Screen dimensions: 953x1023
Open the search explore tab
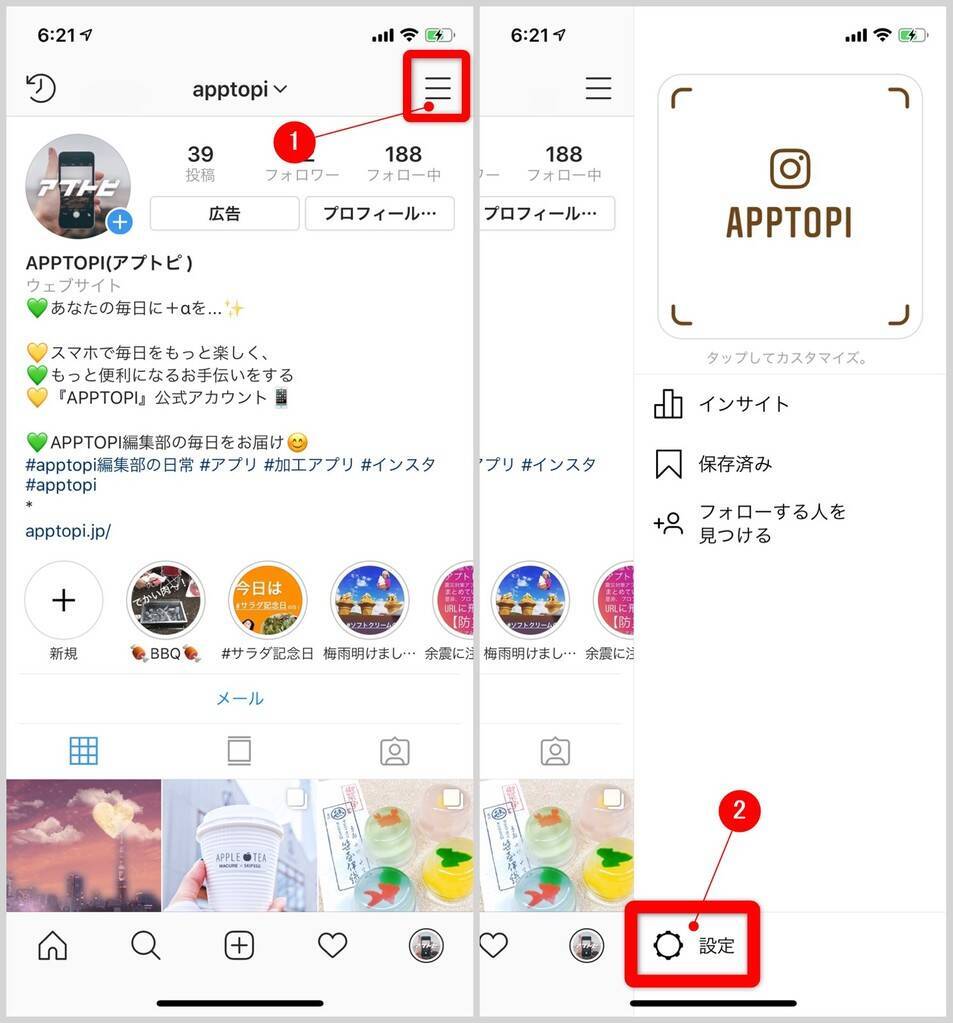pyautogui.click(x=146, y=945)
